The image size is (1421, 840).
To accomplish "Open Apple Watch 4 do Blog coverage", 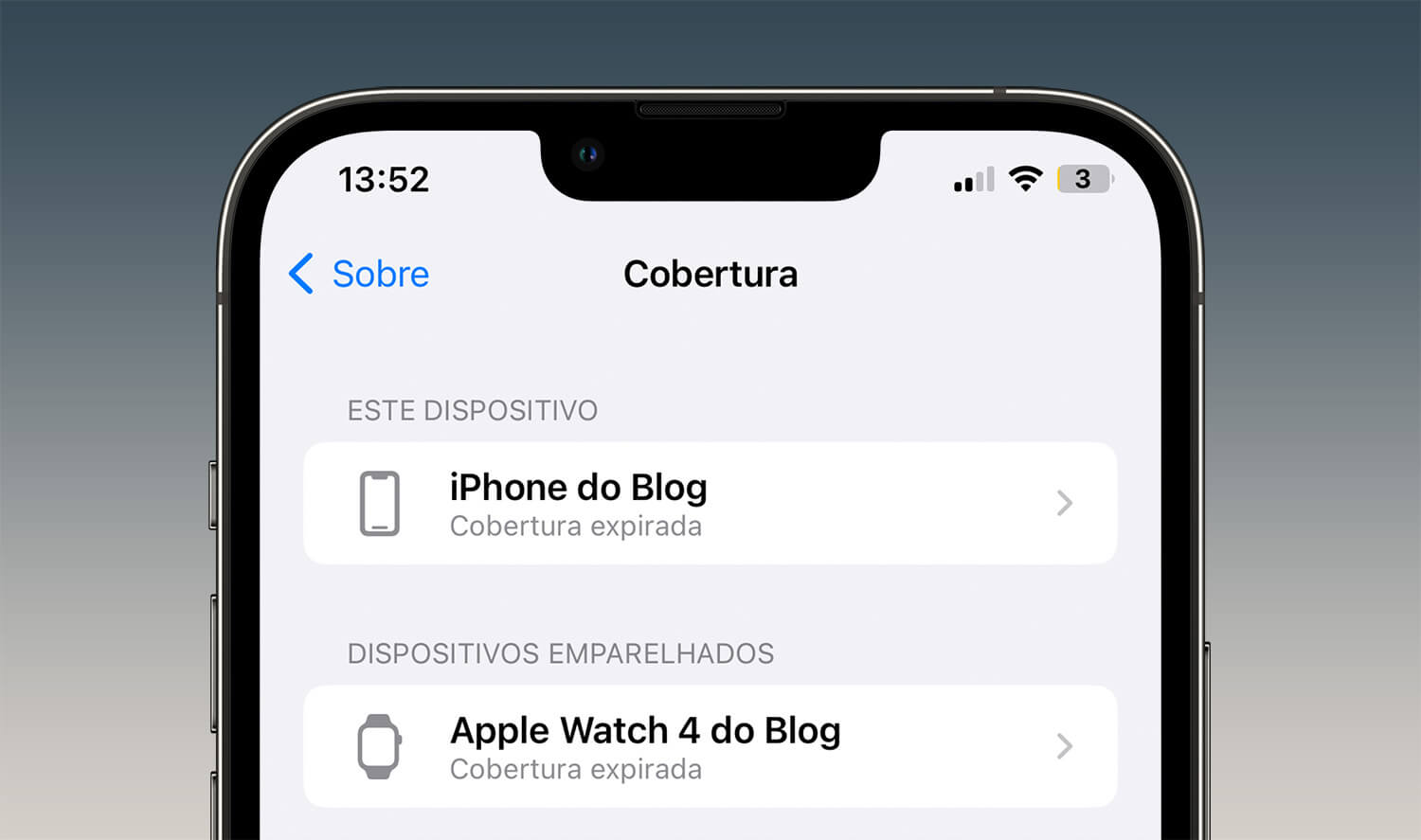I will point(710,746).
